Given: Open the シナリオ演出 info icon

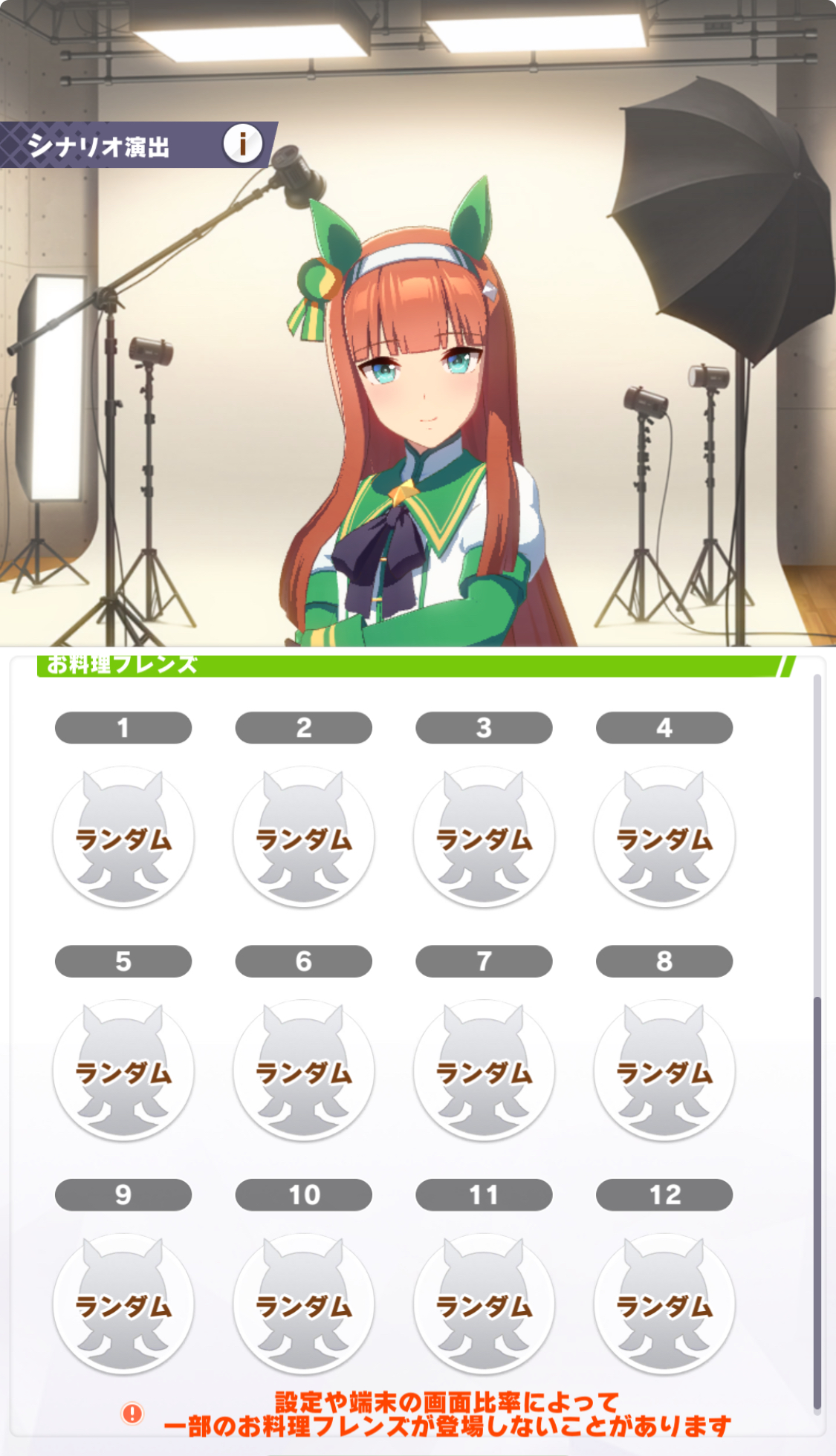Looking at the screenshot, I should pos(242,144).
